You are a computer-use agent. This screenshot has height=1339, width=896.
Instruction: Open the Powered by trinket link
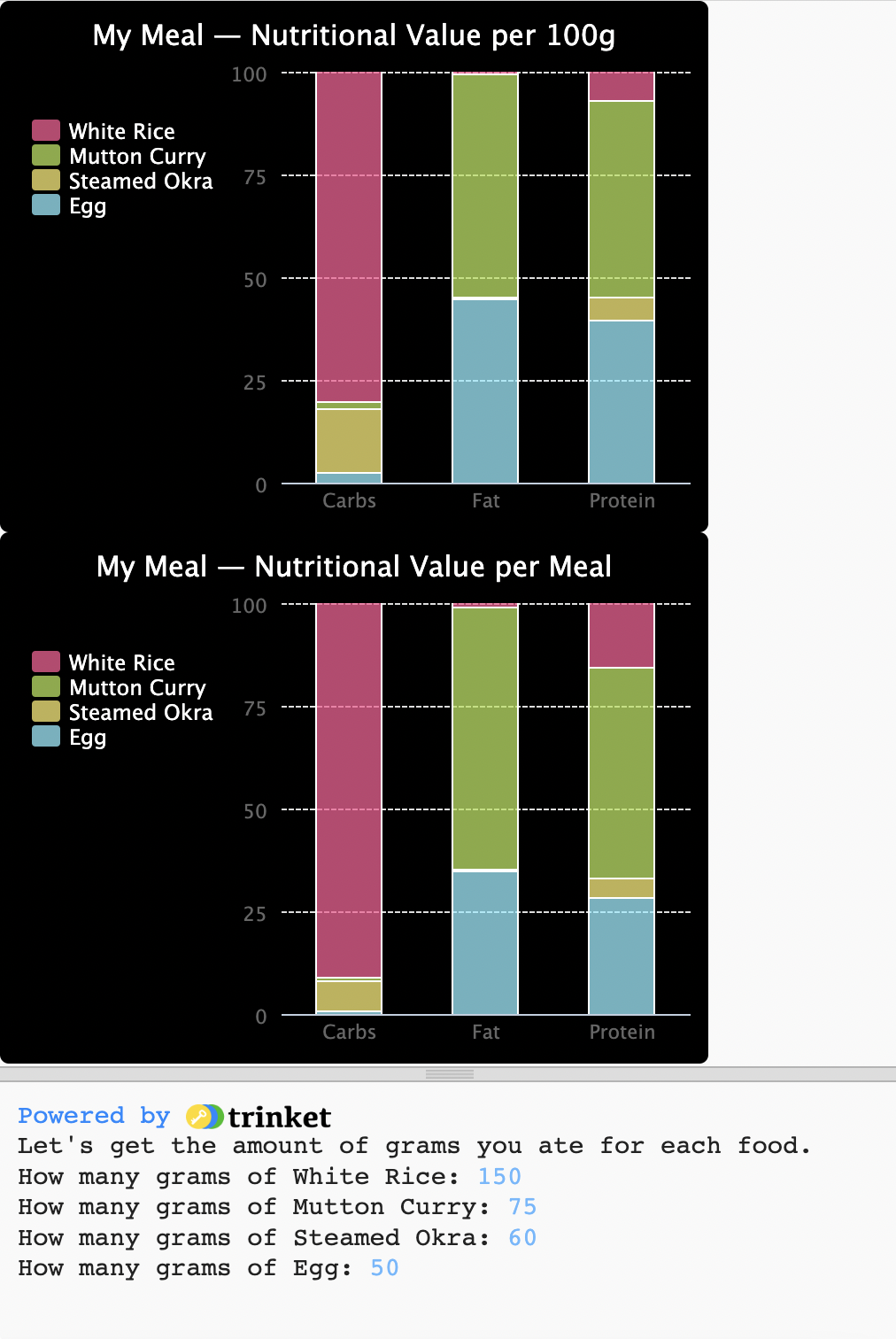coord(174,1117)
